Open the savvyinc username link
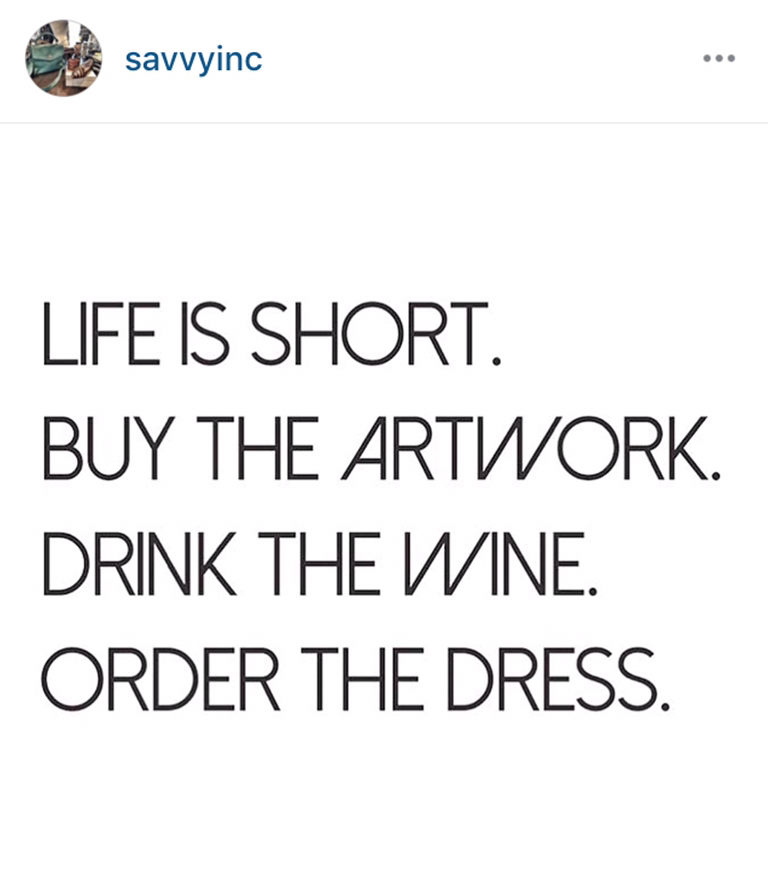The width and height of the screenshot is (768, 878). point(193,59)
